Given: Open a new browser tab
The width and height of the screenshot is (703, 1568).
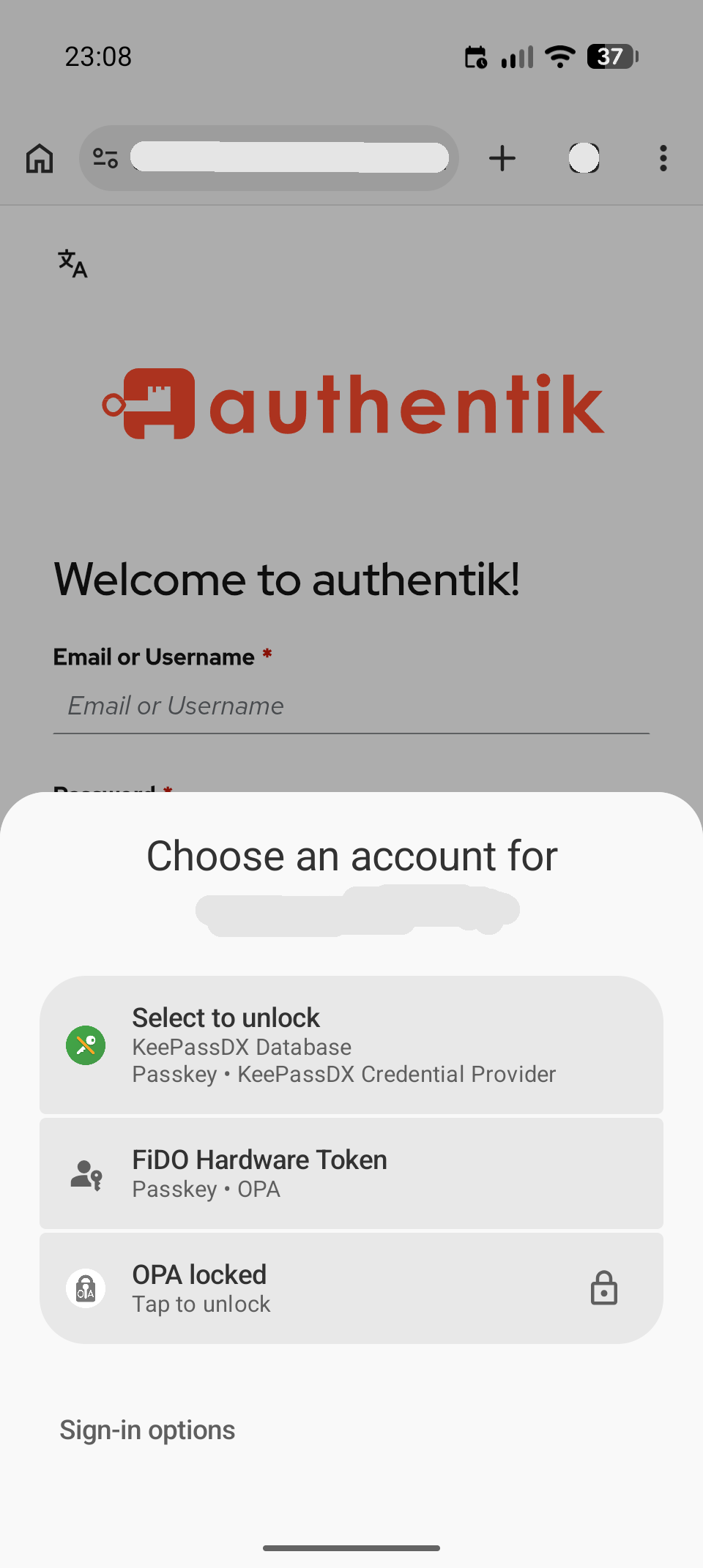Looking at the screenshot, I should coord(502,158).
